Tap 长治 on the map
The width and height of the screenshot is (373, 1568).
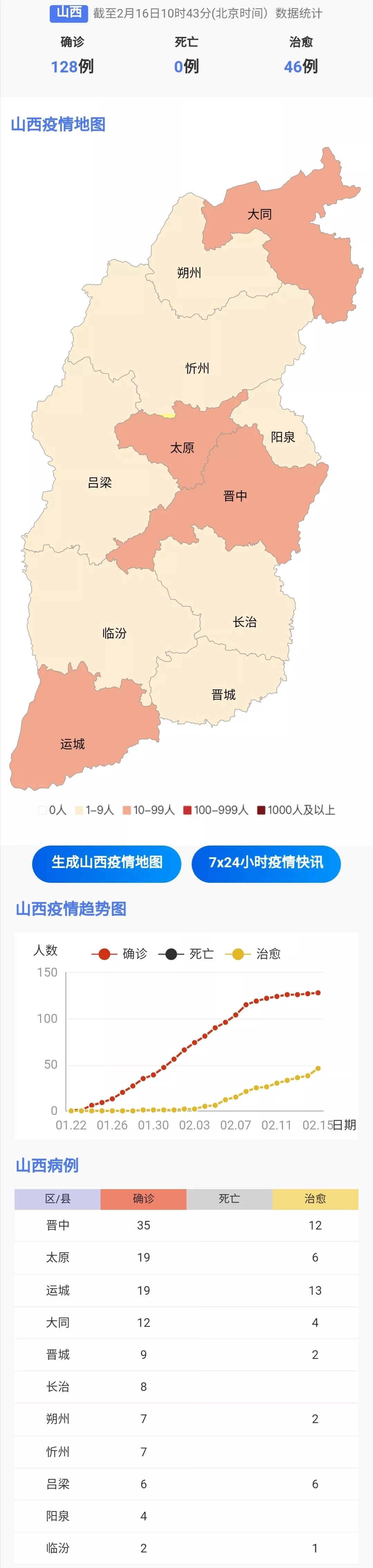245,622
